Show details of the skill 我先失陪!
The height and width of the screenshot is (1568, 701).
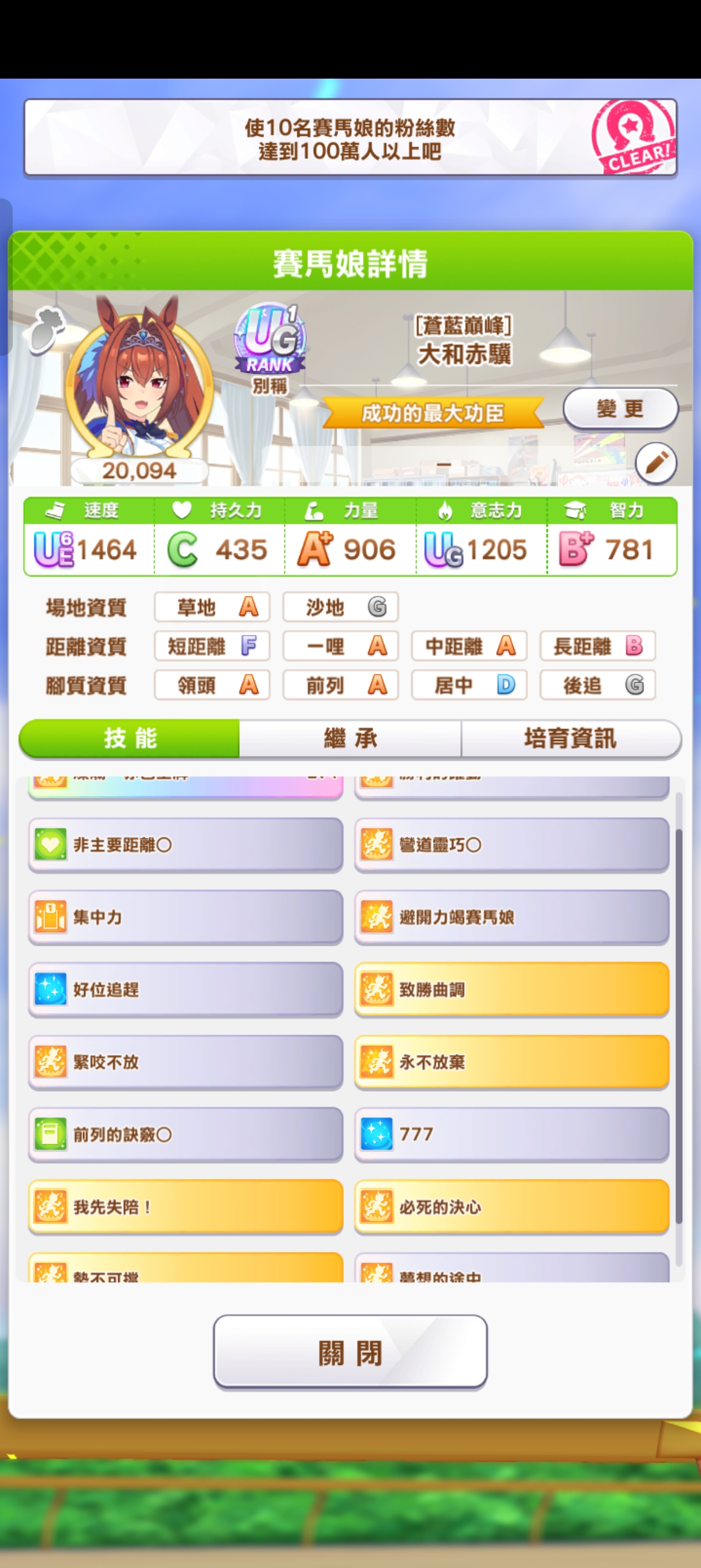coord(185,1207)
